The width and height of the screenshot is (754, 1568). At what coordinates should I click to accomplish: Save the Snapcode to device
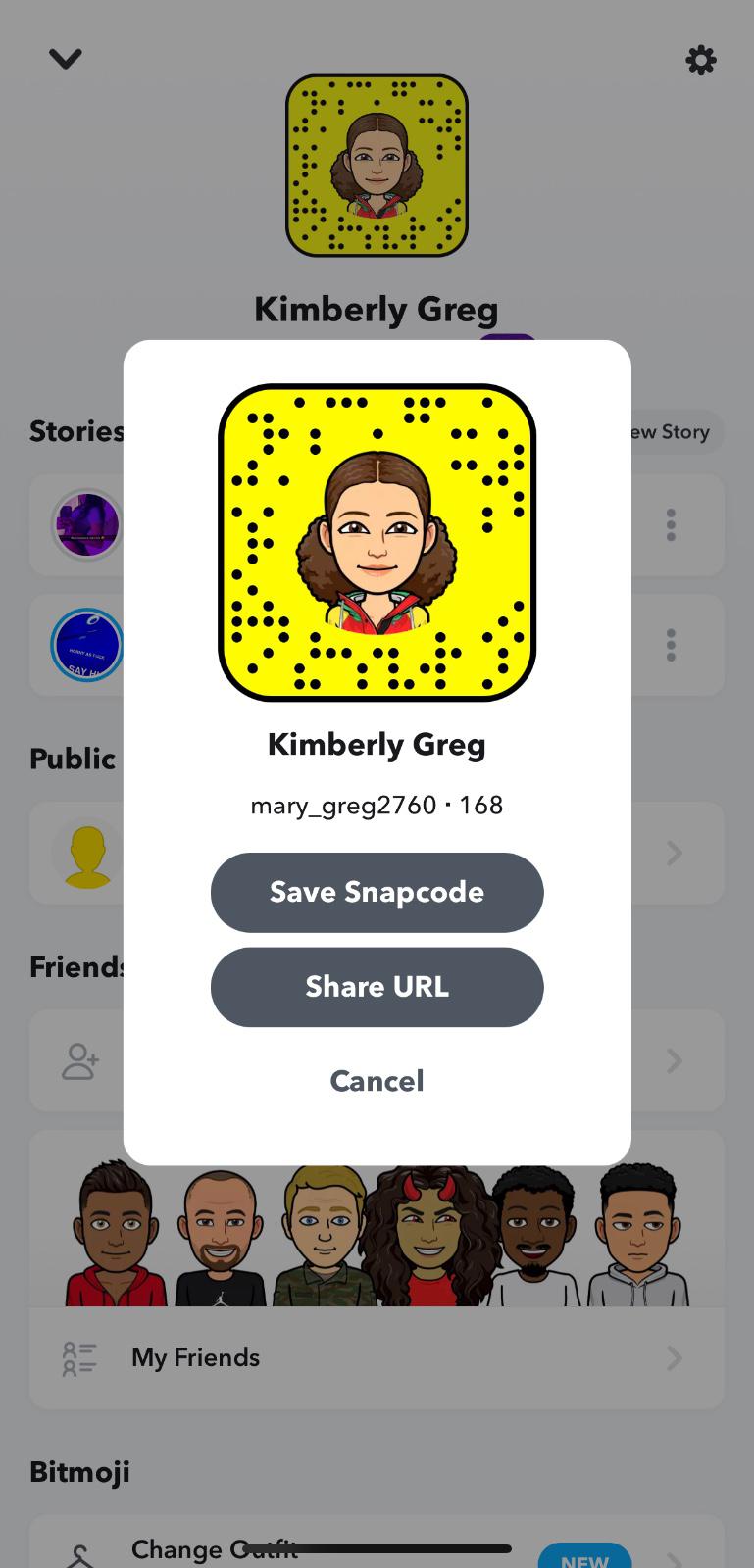pyautogui.click(x=377, y=892)
